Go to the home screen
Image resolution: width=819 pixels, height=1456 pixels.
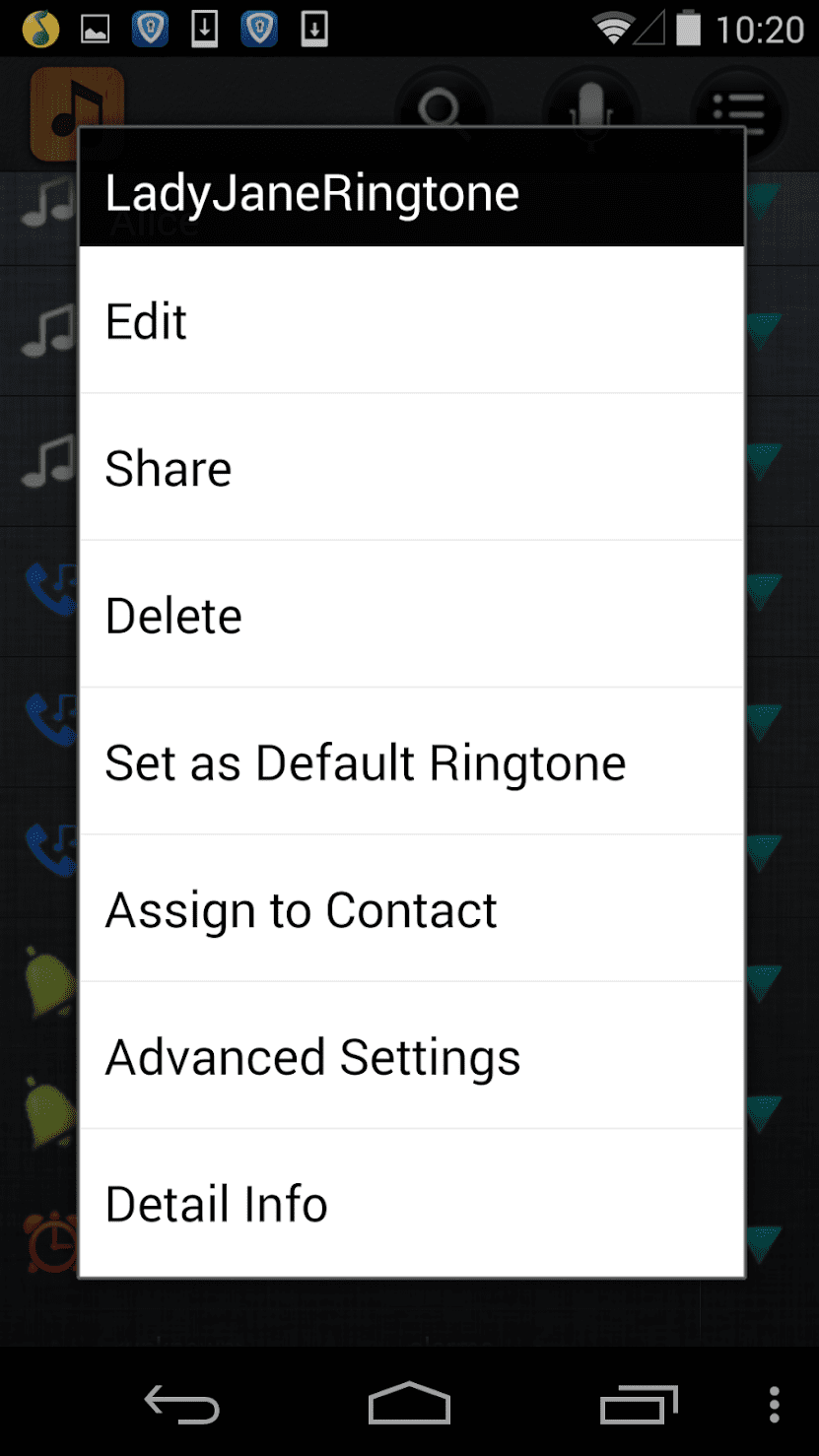click(409, 1403)
